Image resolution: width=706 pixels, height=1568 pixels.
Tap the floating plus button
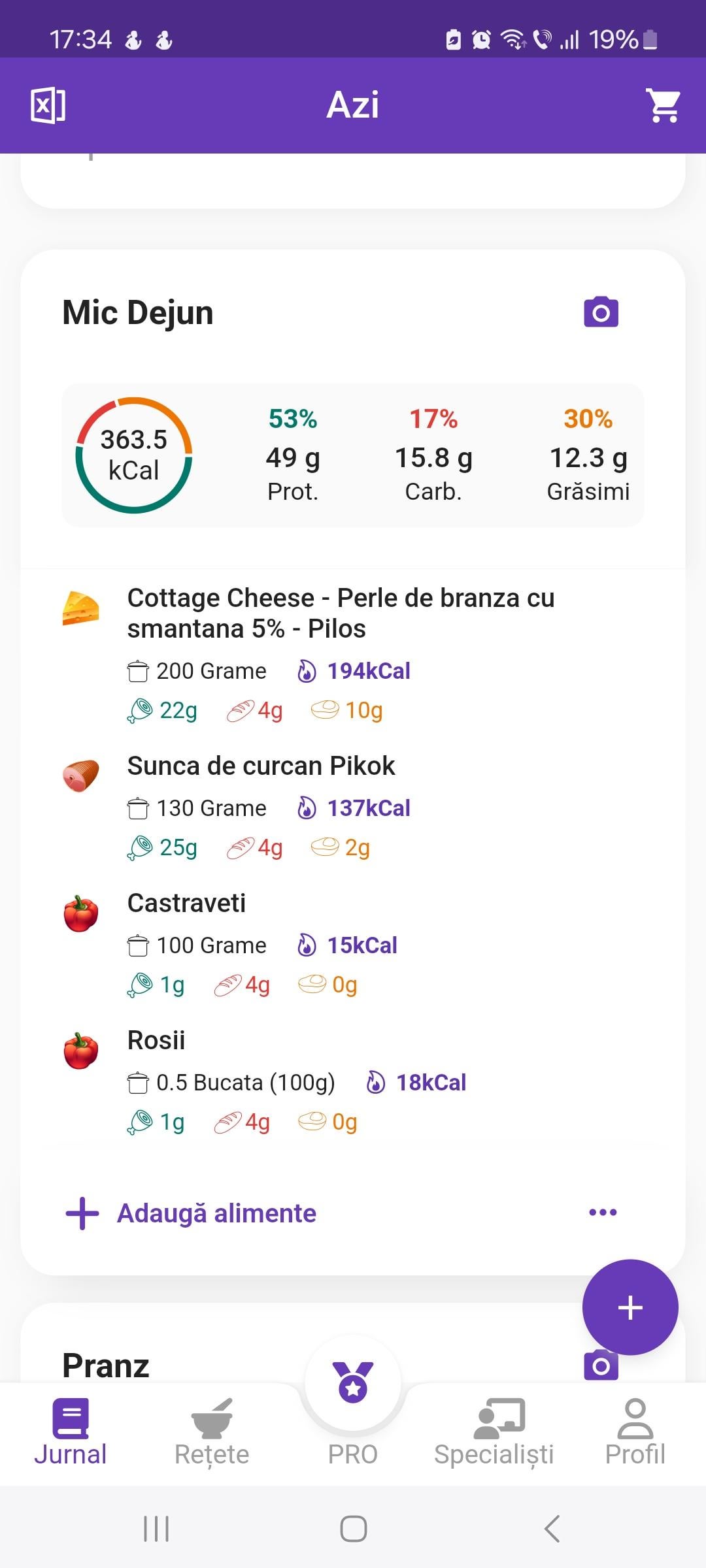630,1307
